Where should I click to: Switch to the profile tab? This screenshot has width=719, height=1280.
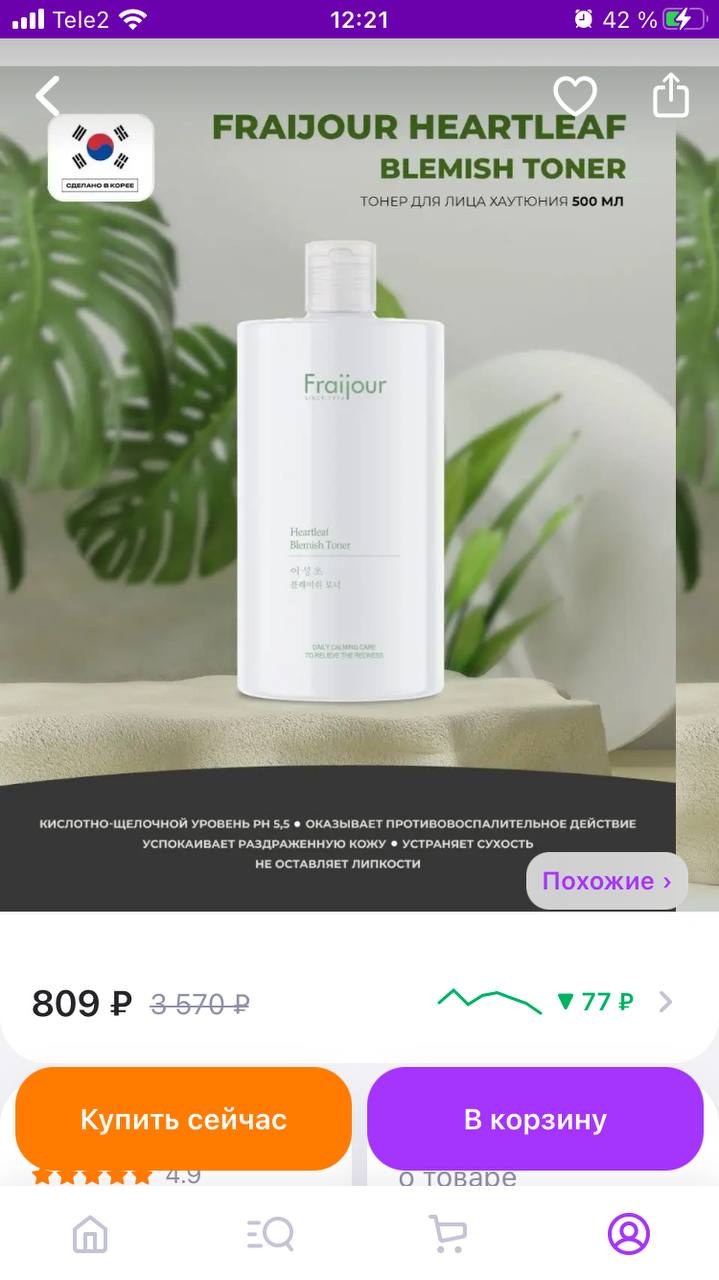(628, 1233)
